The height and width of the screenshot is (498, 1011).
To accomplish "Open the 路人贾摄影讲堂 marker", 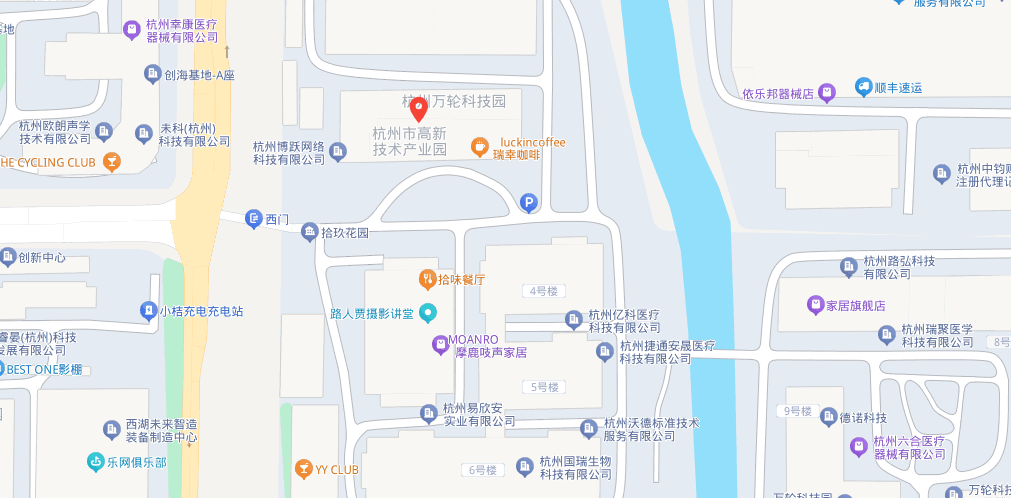I will coord(428,314).
